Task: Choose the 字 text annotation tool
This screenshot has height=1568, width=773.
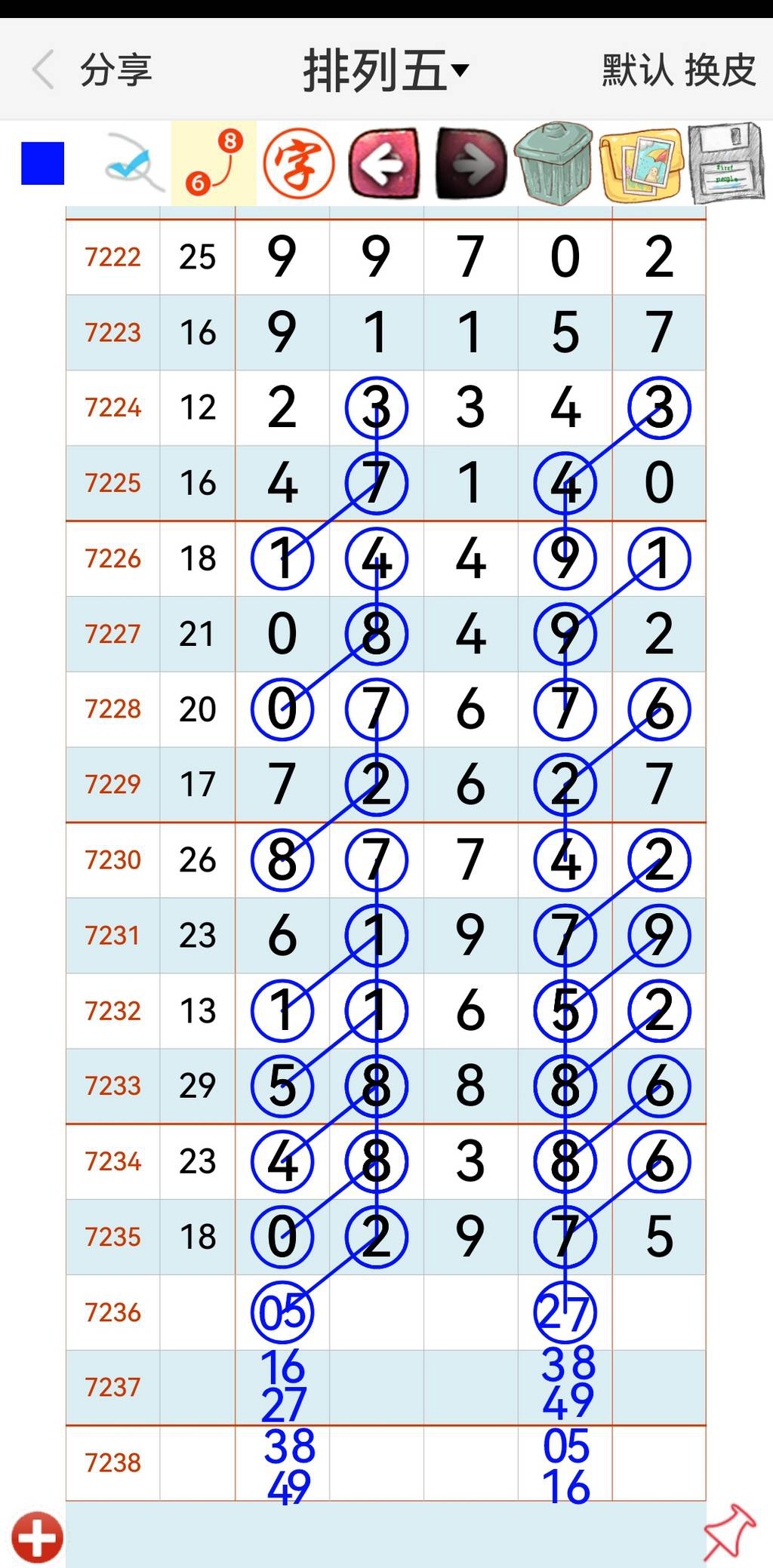Action: [x=299, y=163]
